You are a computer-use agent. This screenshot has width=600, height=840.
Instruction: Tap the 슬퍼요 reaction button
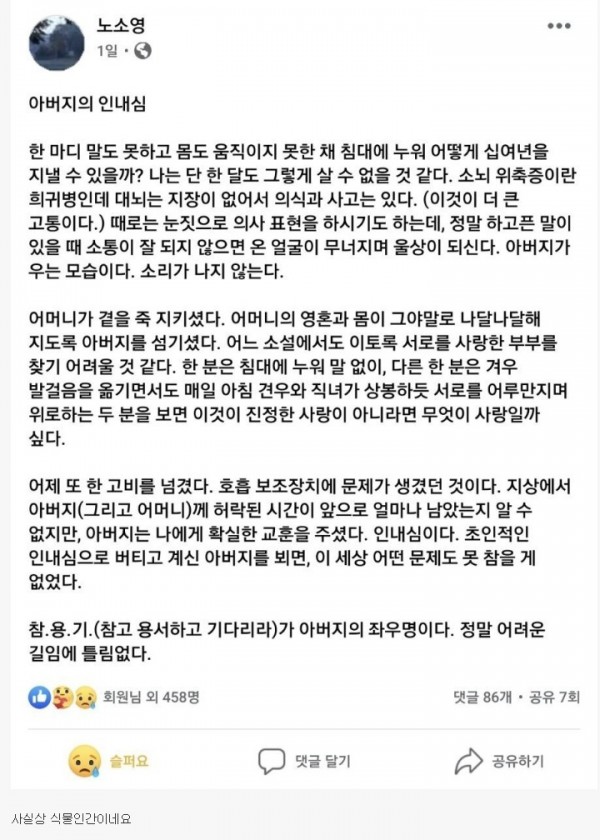pyautogui.click(x=108, y=762)
